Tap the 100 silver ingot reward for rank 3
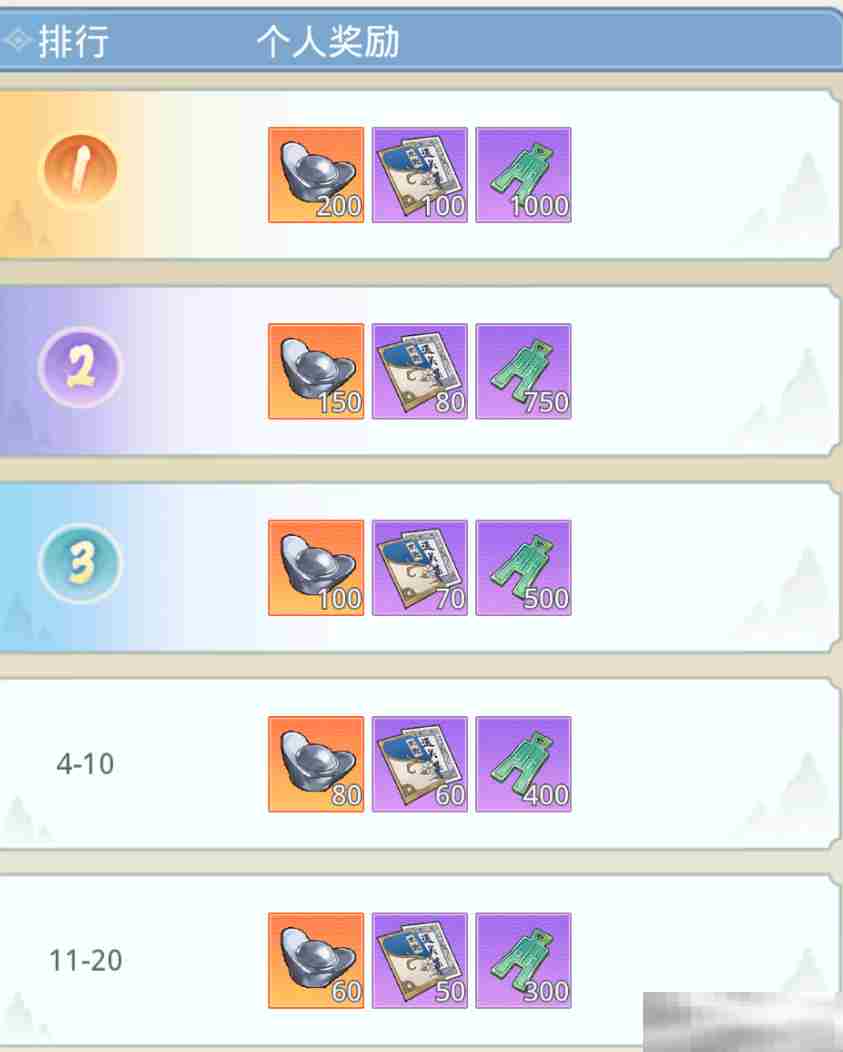The height and width of the screenshot is (1052, 843). pyautogui.click(x=316, y=567)
